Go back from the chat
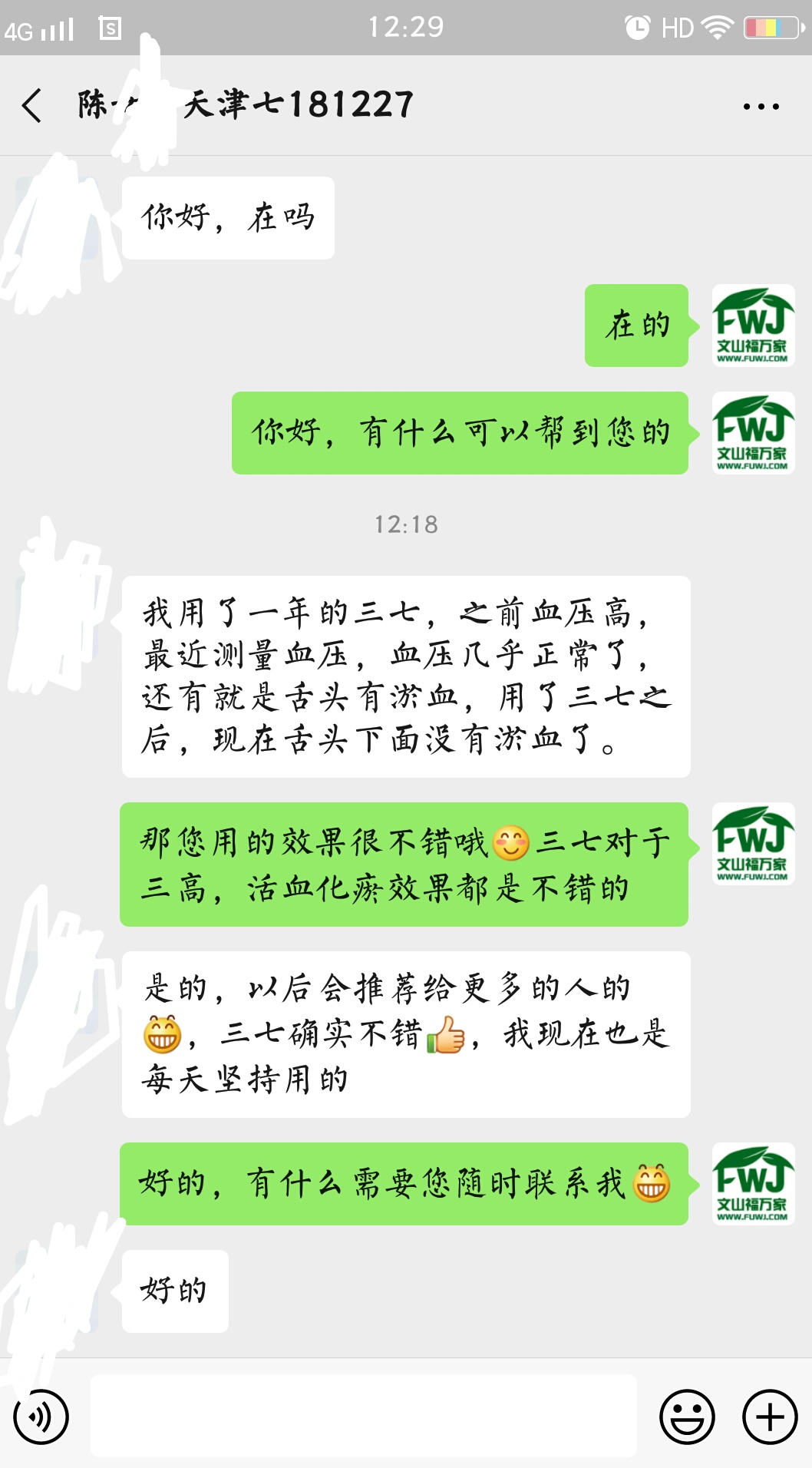The width and height of the screenshot is (812, 1468). coord(32,106)
